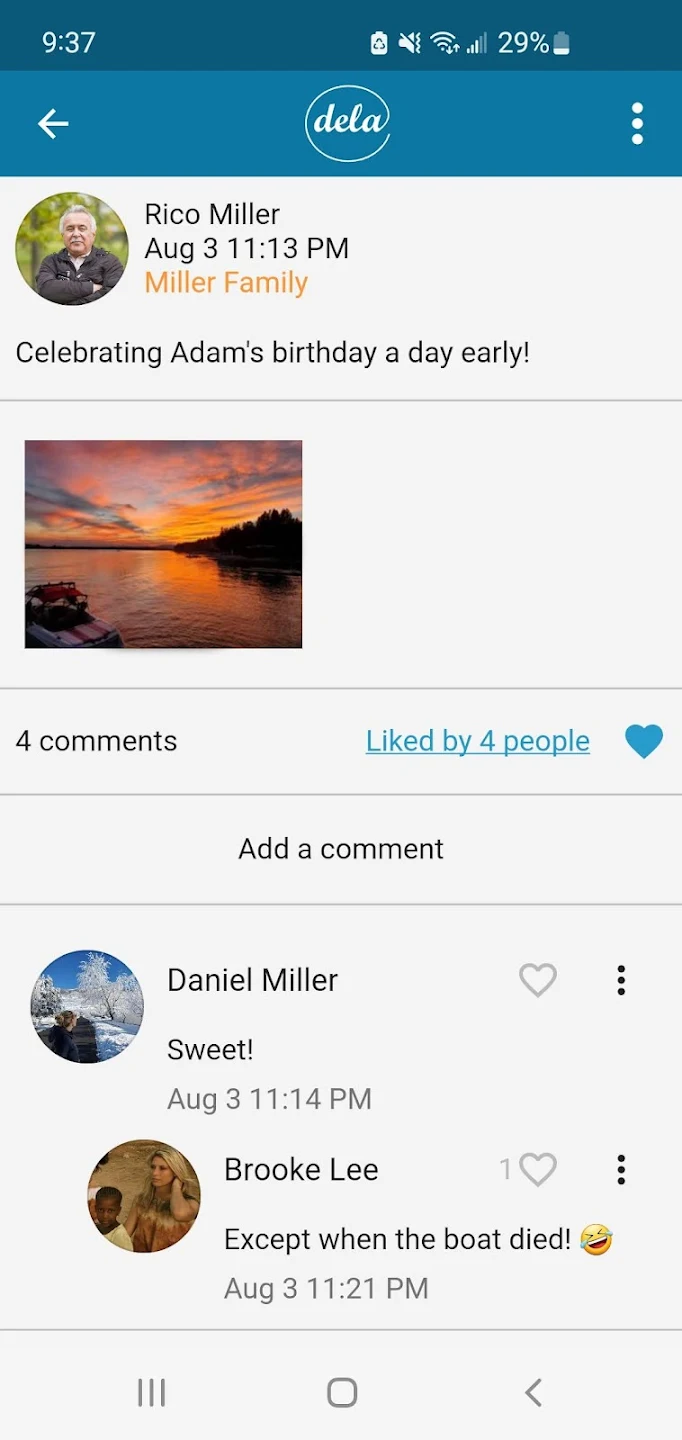The image size is (682, 1440).
Task: Tap Add a comment
Action: pos(341,849)
